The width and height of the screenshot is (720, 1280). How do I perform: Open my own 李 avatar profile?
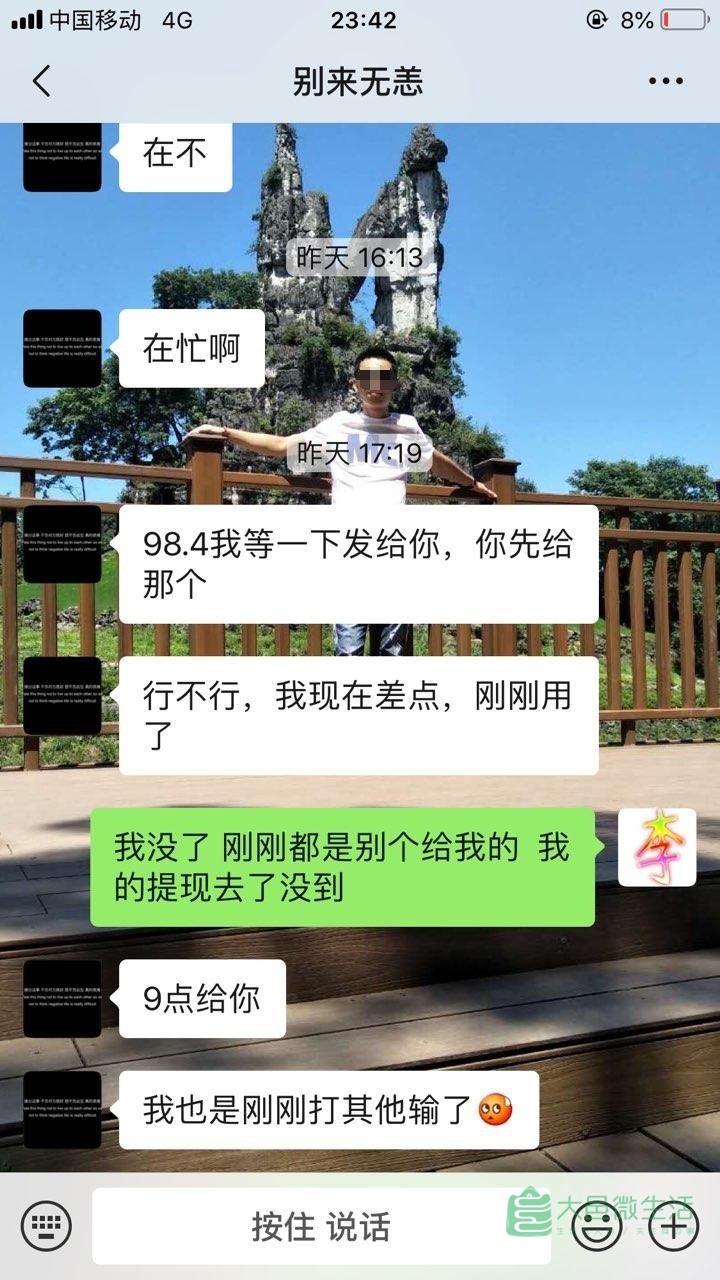(656, 847)
